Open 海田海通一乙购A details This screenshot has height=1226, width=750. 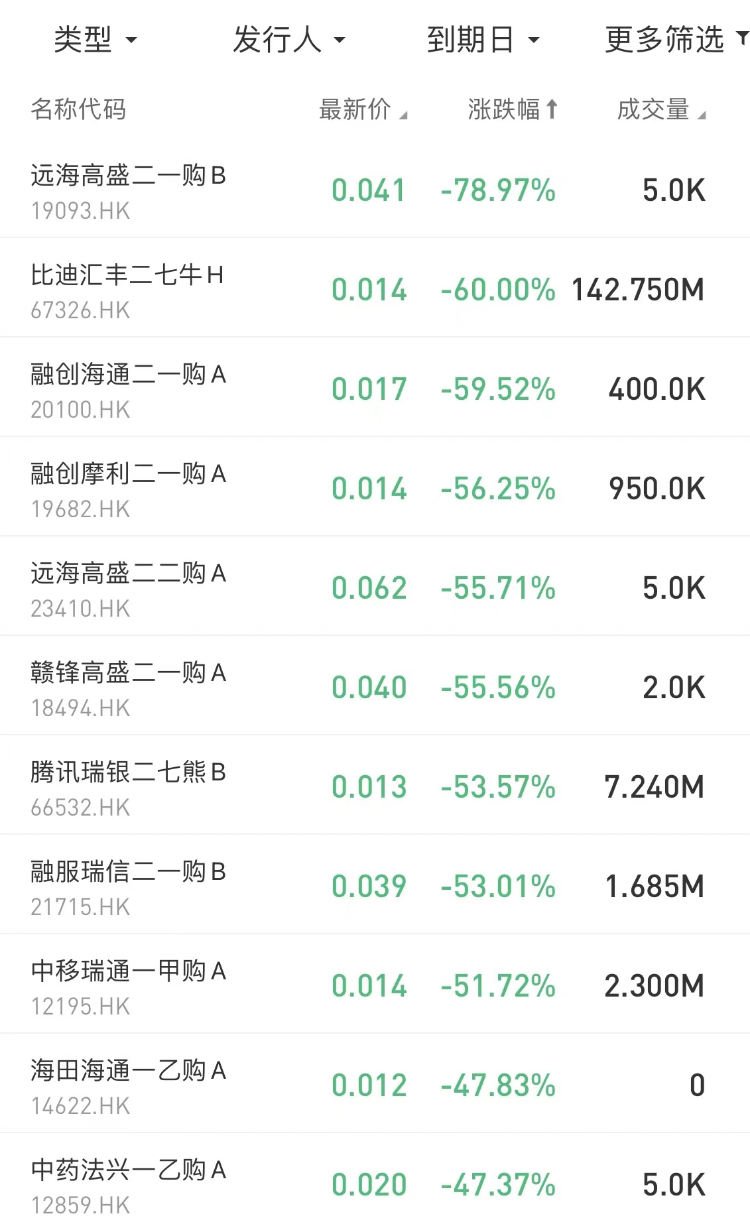point(375,1084)
